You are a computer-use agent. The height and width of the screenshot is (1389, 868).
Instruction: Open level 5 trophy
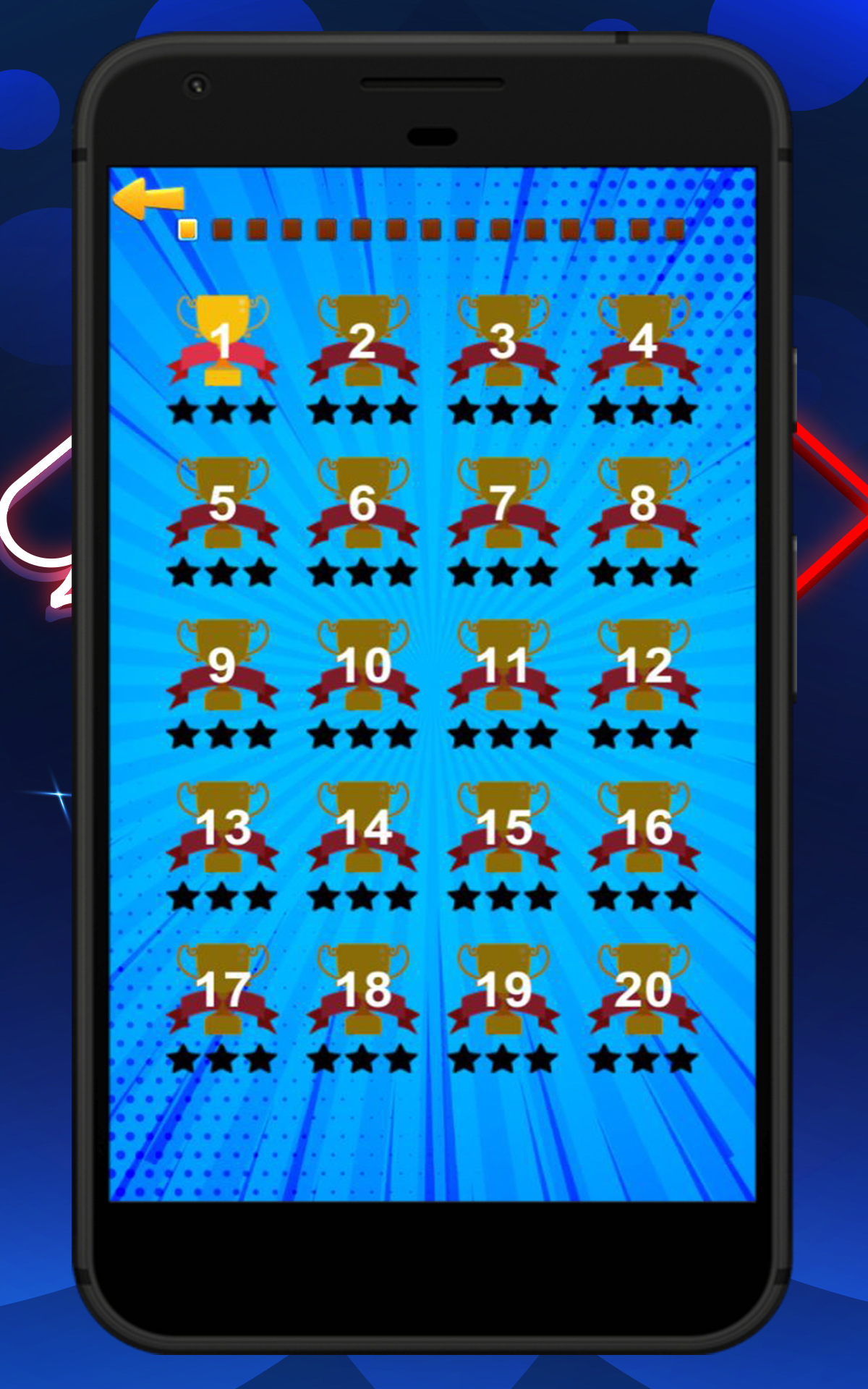pyautogui.click(x=224, y=503)
